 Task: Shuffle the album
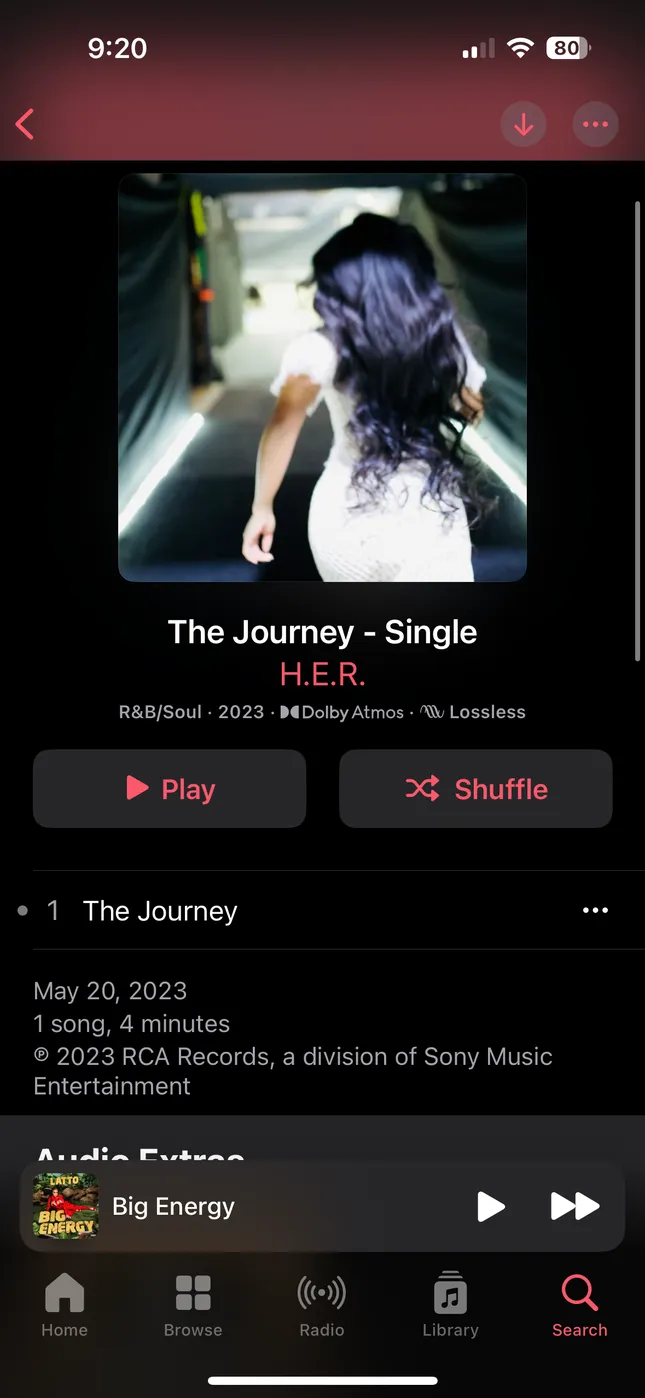tap(475, 789)
